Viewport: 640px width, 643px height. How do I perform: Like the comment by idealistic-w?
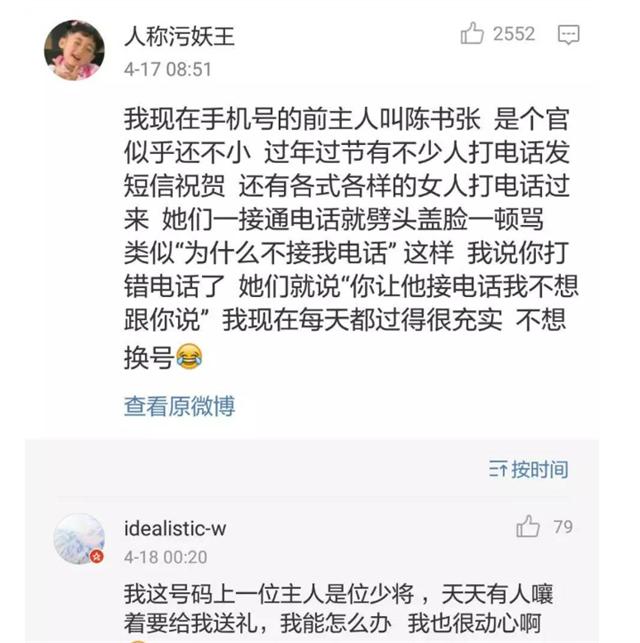pyautogui.click(x=528, y=527)
